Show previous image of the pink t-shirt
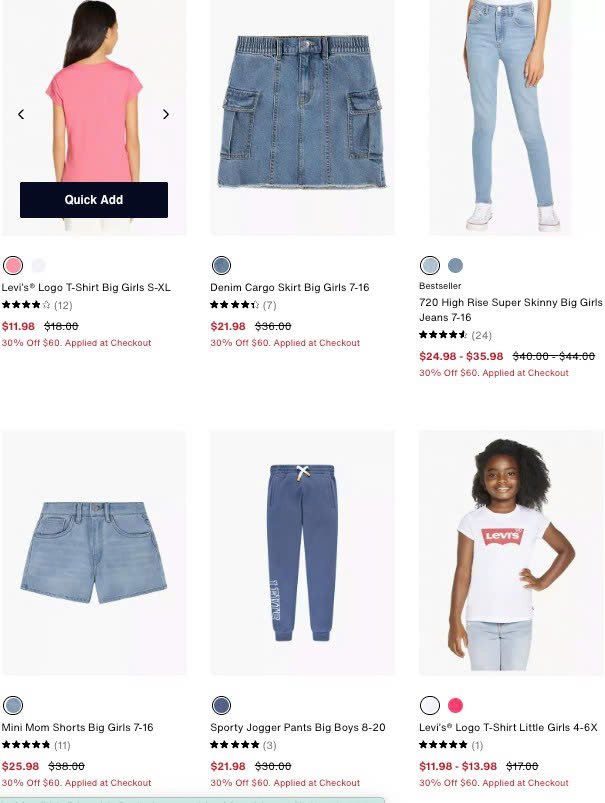 [x=21, y=114]
